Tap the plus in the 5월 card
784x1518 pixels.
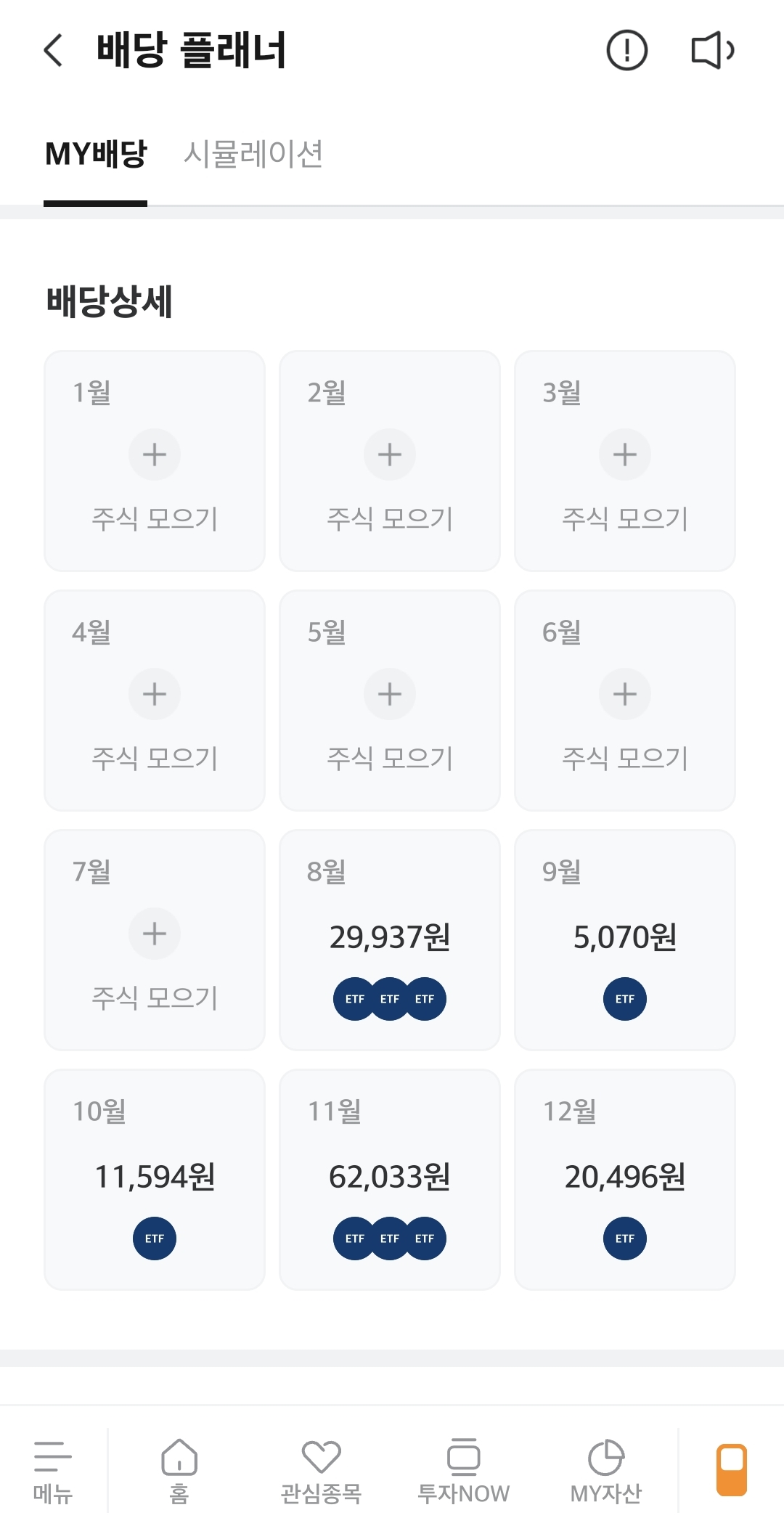pos(390,694)
